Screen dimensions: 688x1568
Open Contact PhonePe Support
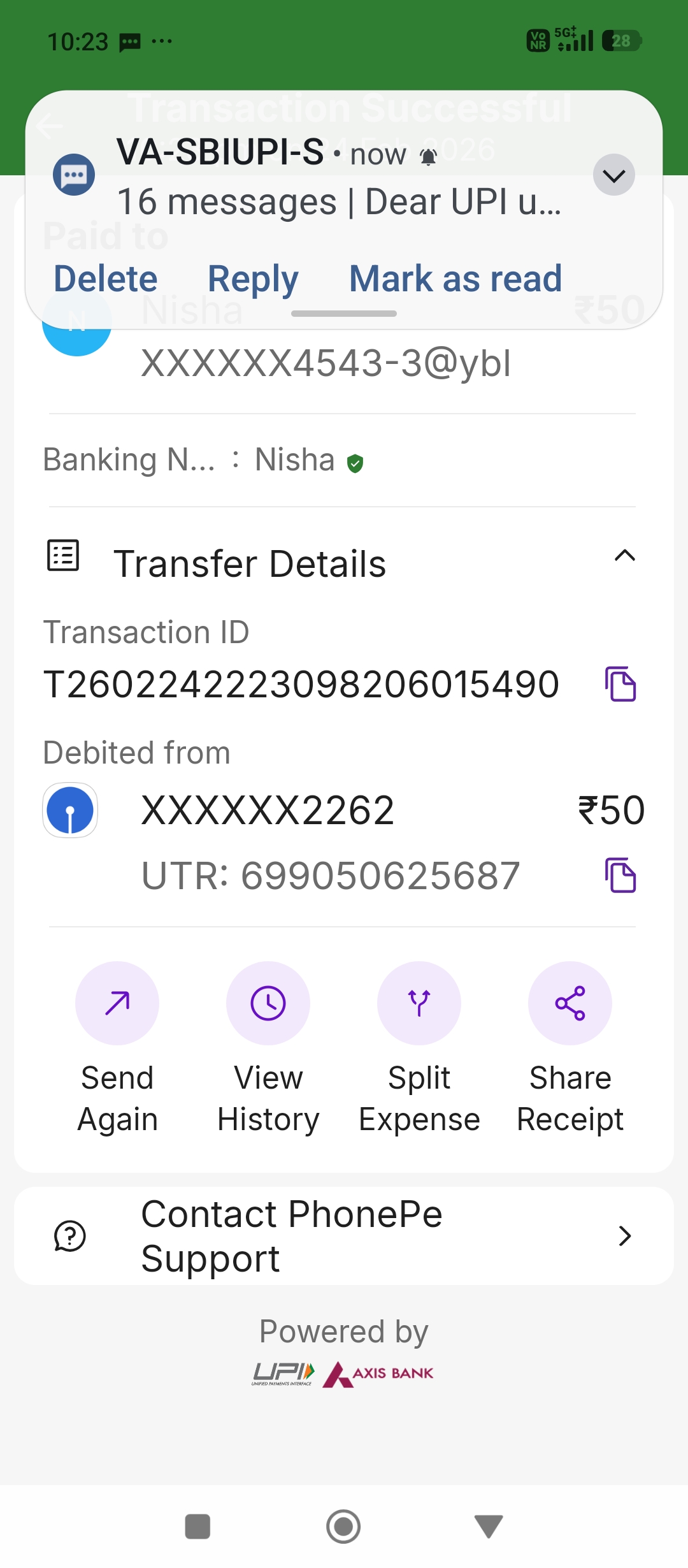344,1236
